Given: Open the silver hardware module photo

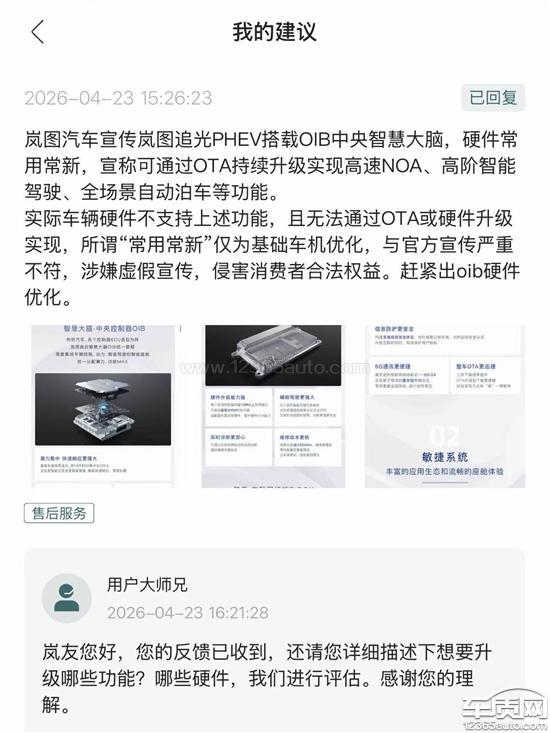Looking at the screenshot, I should 273,406.
